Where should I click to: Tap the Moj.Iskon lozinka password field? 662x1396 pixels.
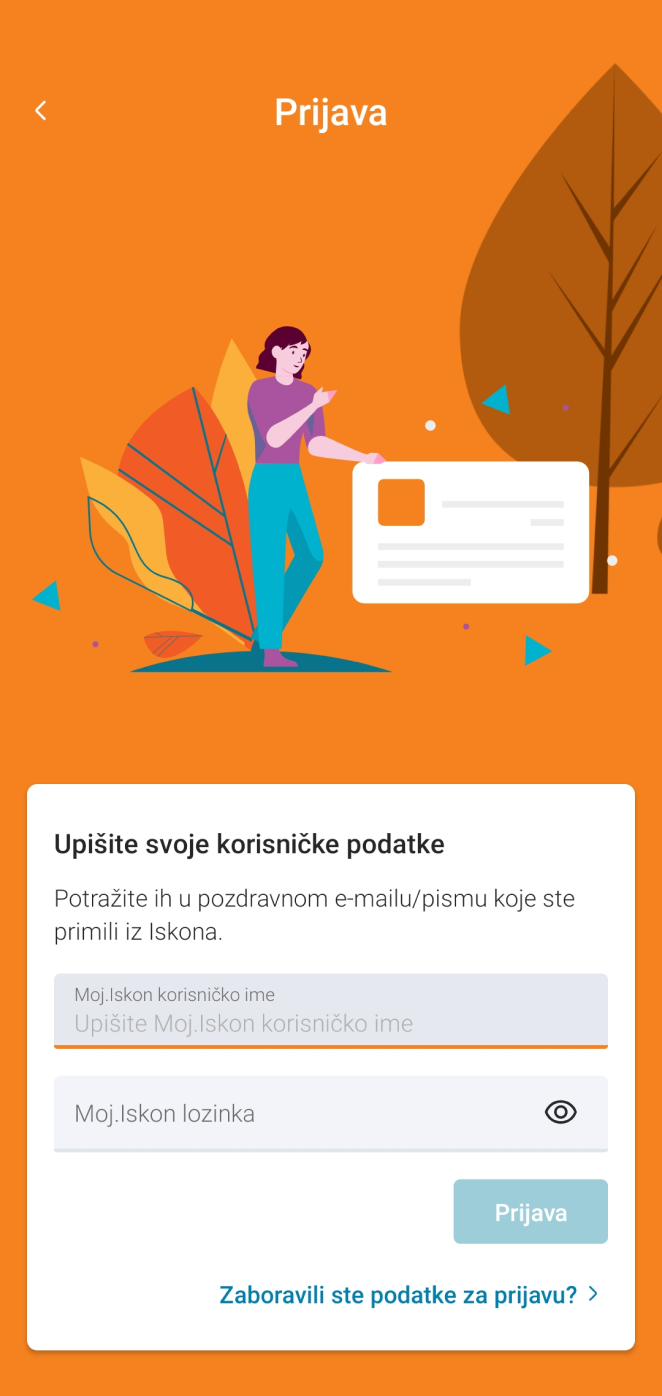click(290, 1113)
